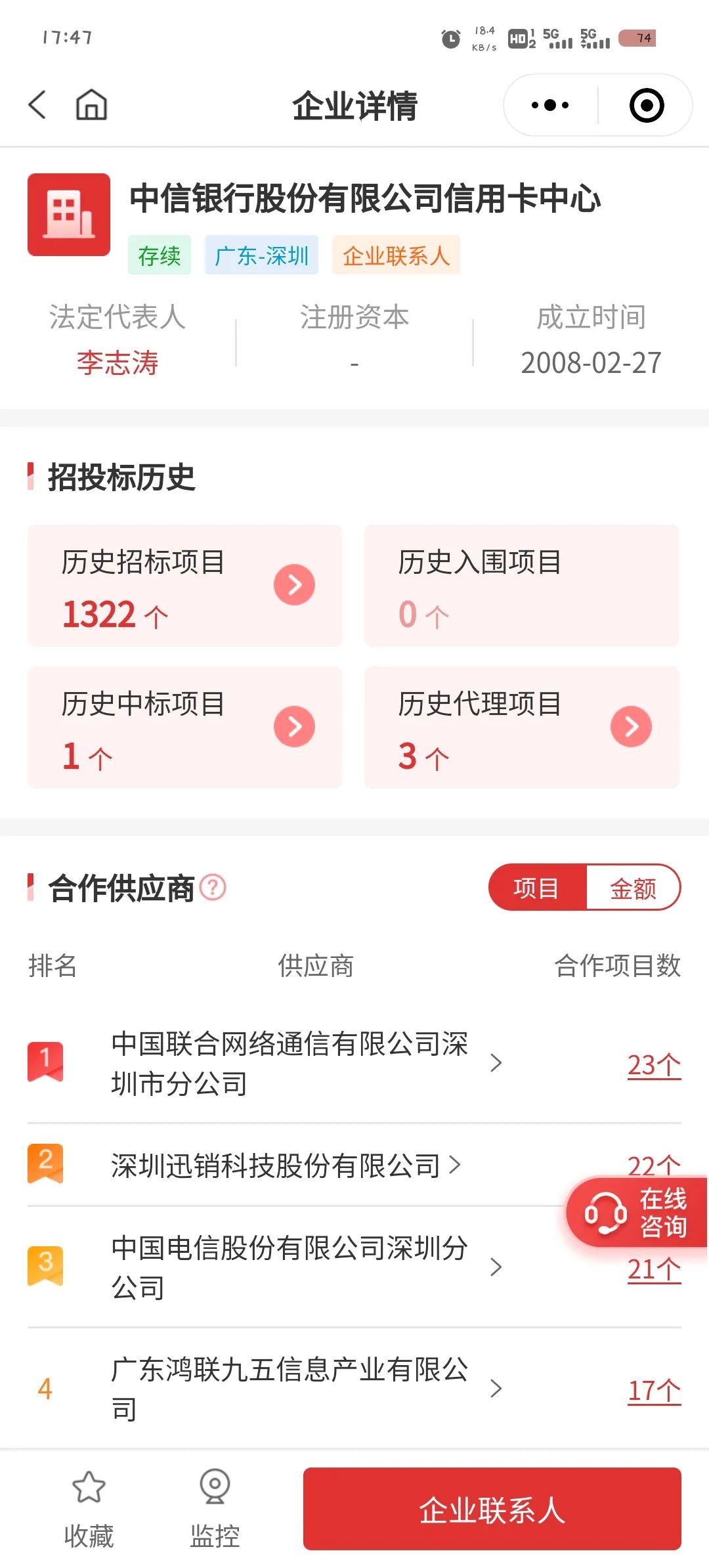Show help for 合作供应商
This screenshot has width=709, height=1568.
click(x=213, y=888)
